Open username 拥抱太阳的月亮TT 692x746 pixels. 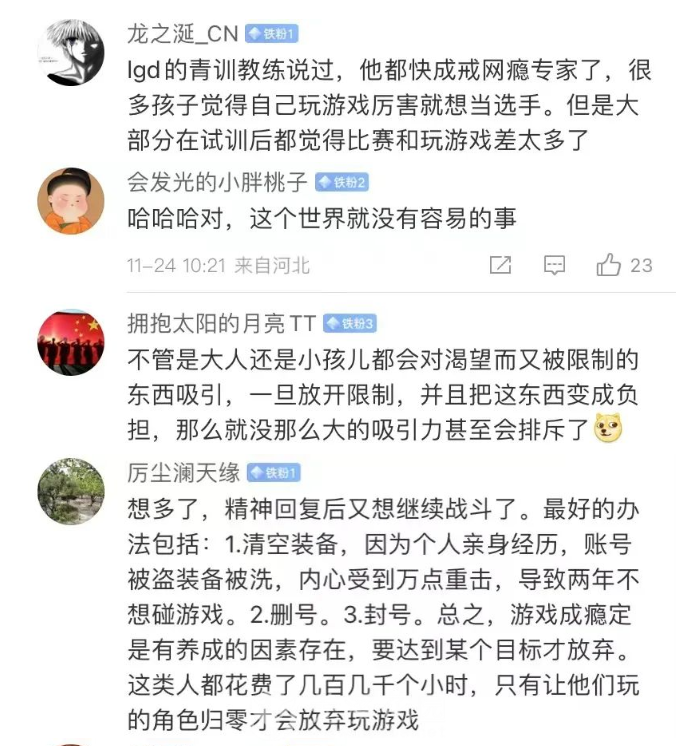click(x=222, y=323)
